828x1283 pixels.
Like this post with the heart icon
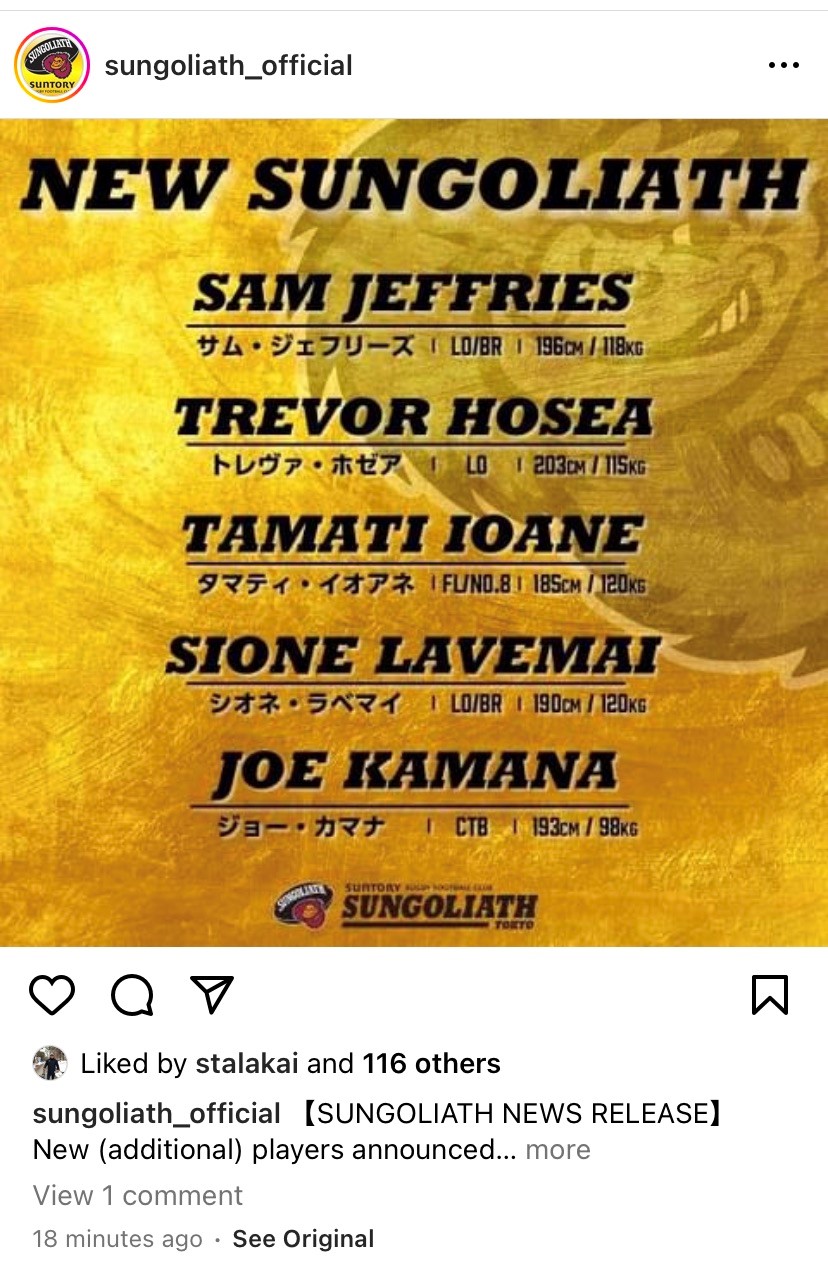coord(52,995)
